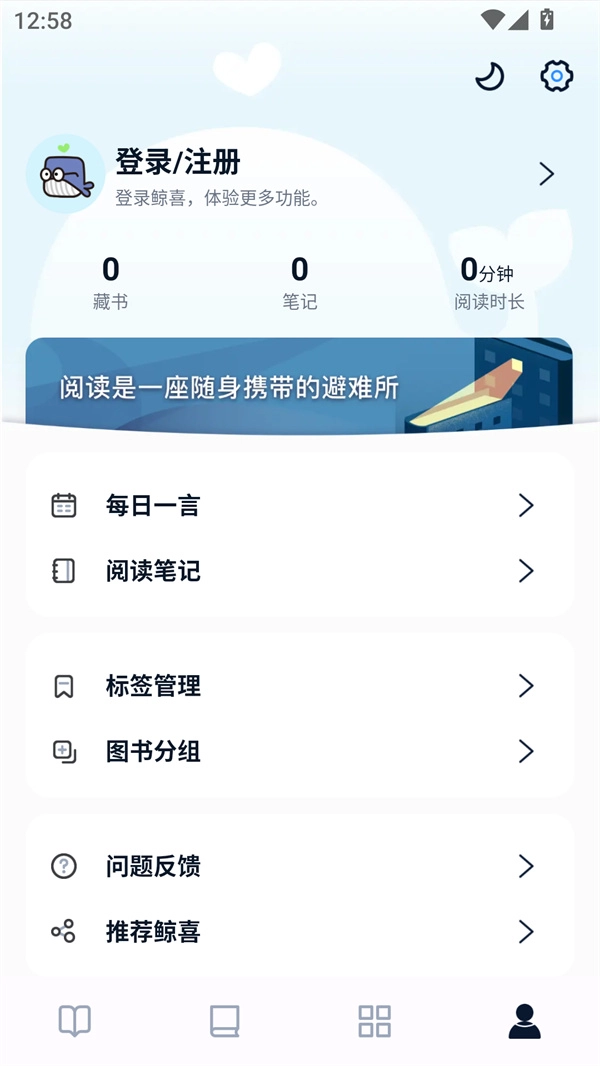Switch to the bookshelf tab
The width and height of the screenshot is (600, 1066).
tap(224, 1021)
